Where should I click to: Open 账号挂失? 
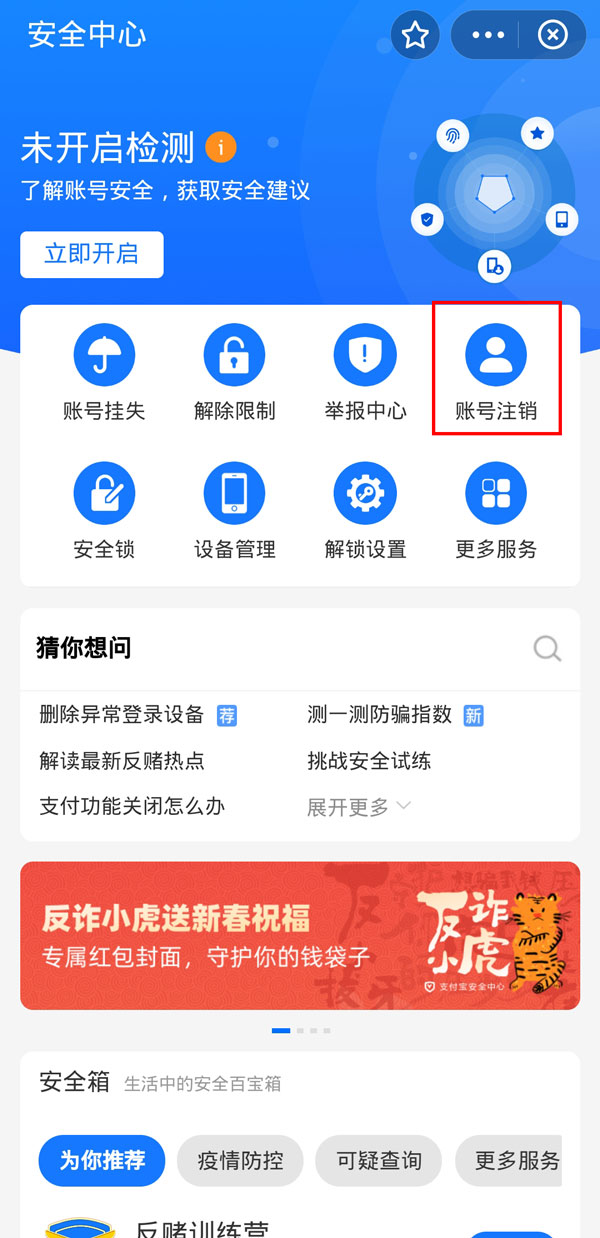(x=104, y=373)
